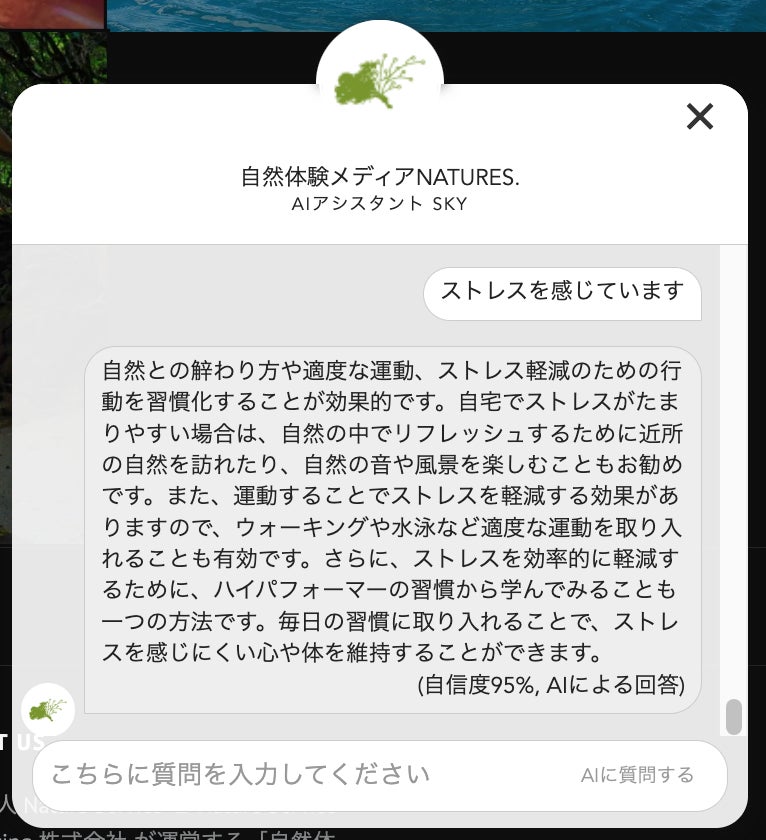Image resolution: width=766 pixels, height=840 pixels.
Task: Close the AI assistant SKY chat window
Action: pos(700,117)
